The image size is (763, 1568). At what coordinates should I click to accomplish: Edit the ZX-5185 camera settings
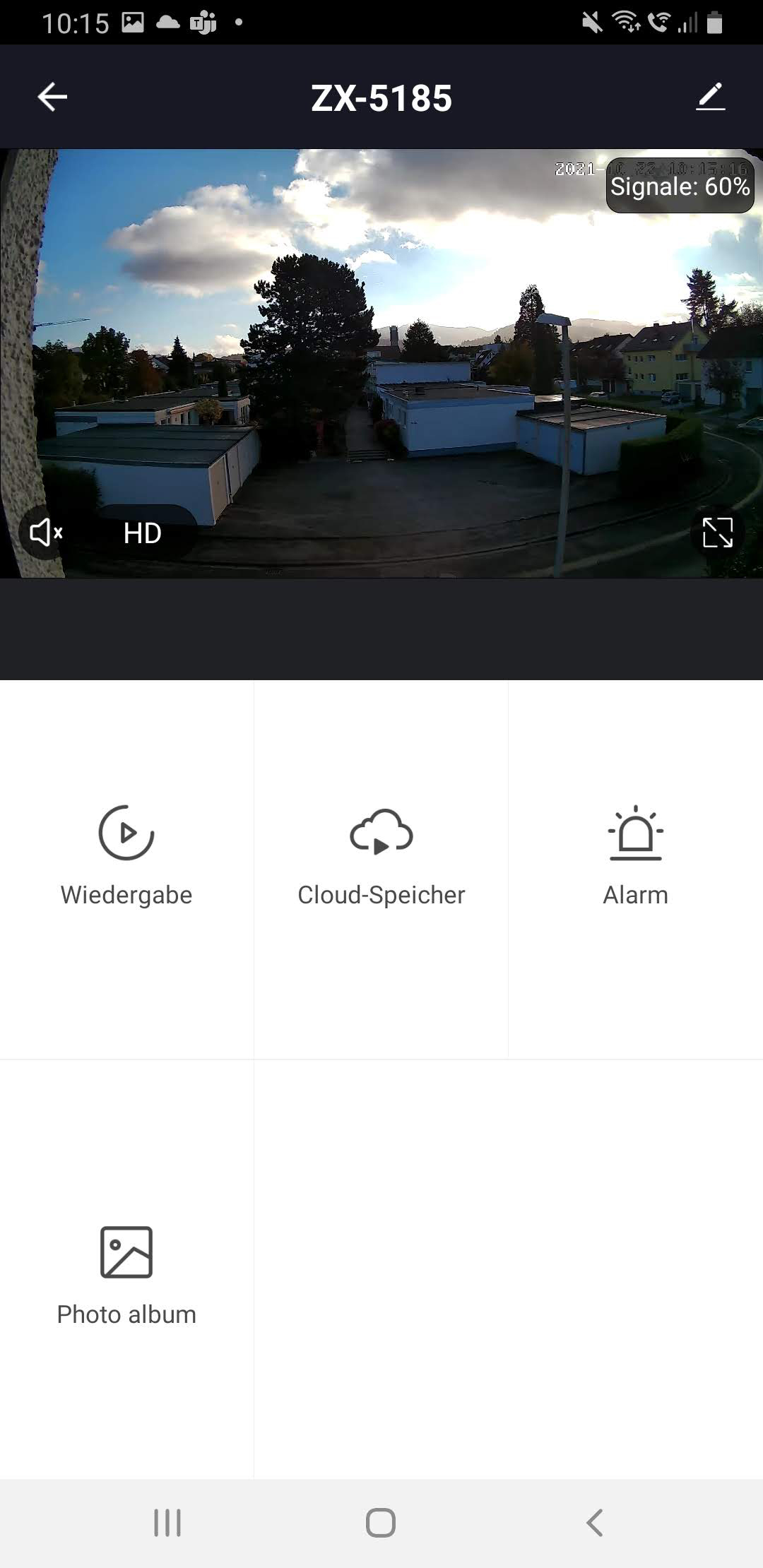(711, 97)
